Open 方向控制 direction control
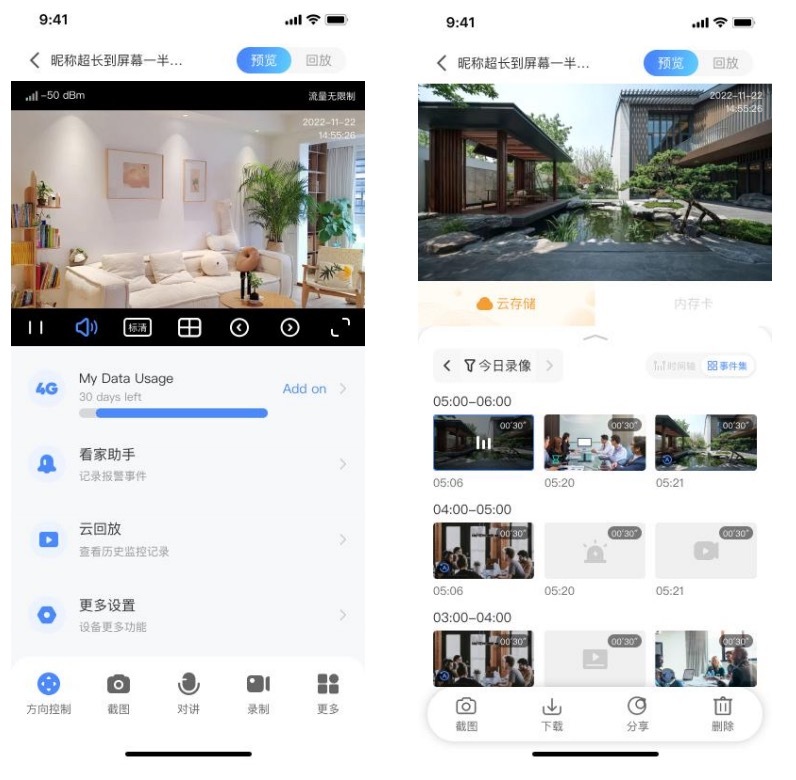Image resolution: width=796 pixels, height=780 pixels. 49,694
